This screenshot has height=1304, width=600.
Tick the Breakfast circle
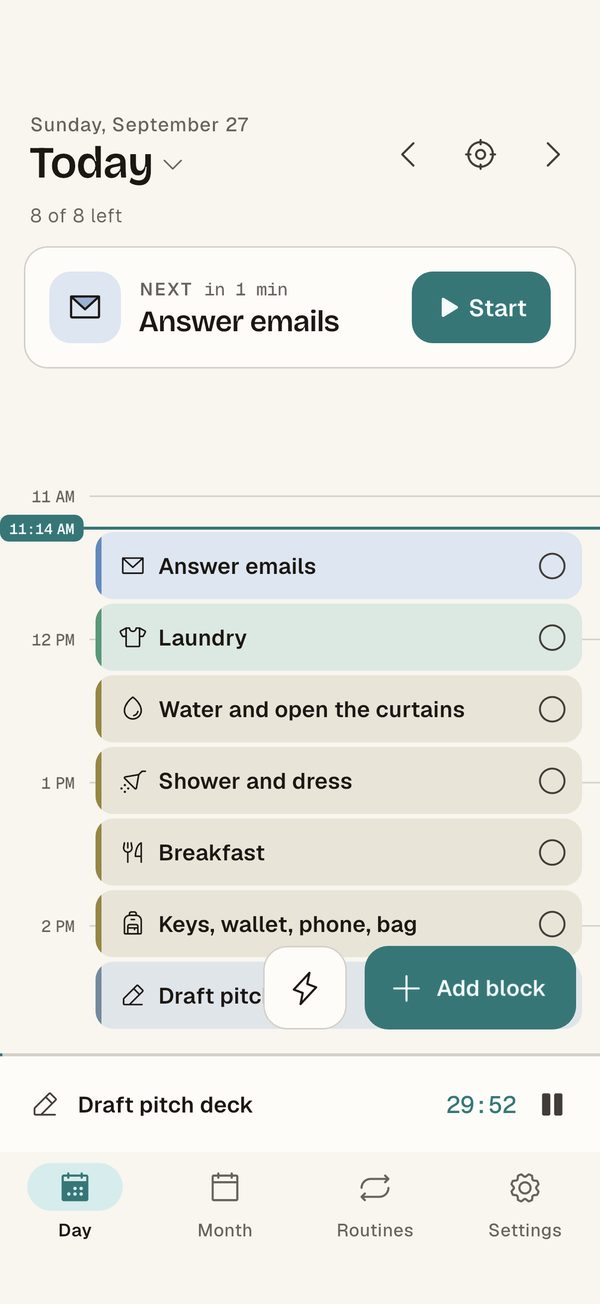552,852
